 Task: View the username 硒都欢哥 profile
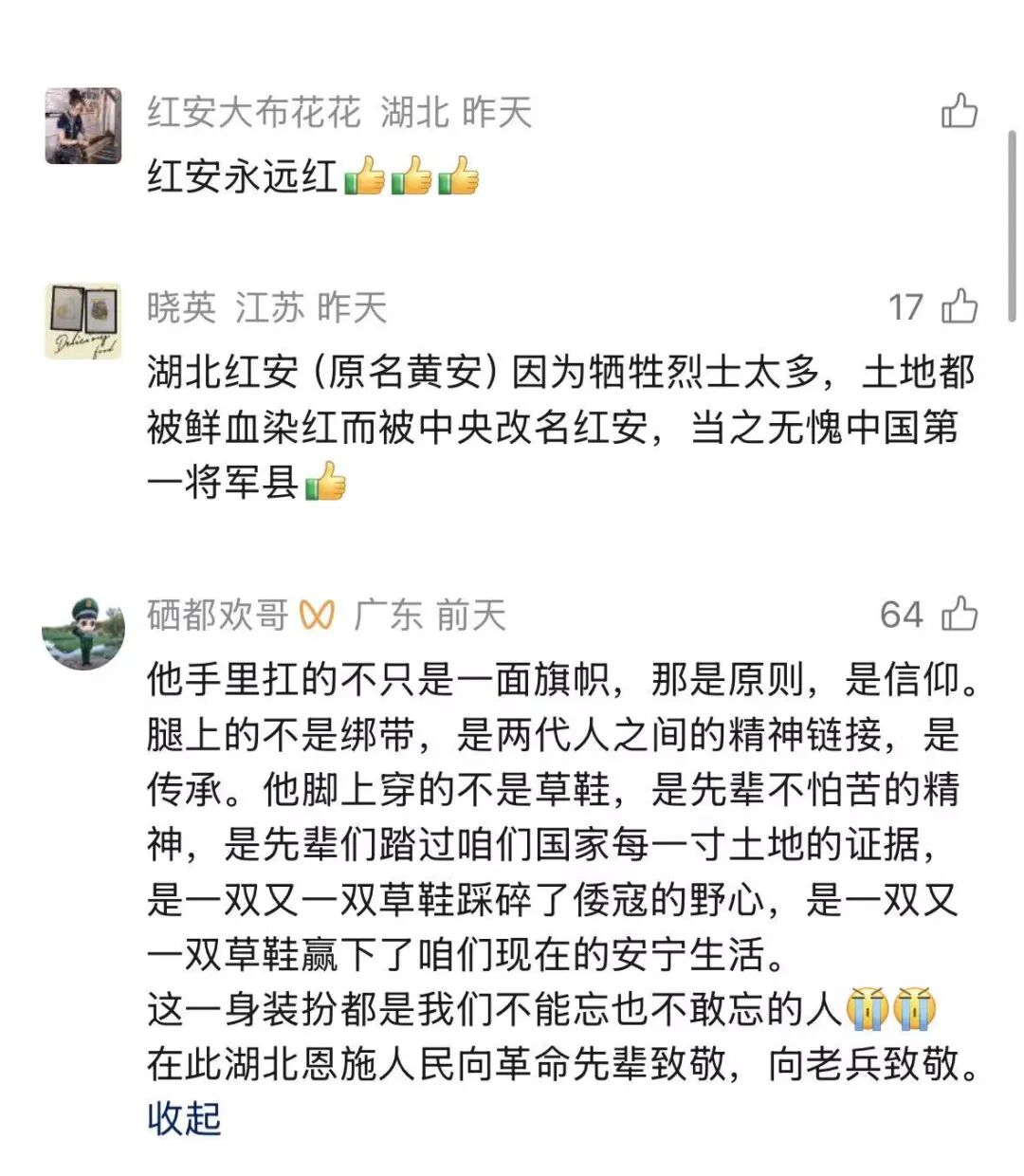218,615
